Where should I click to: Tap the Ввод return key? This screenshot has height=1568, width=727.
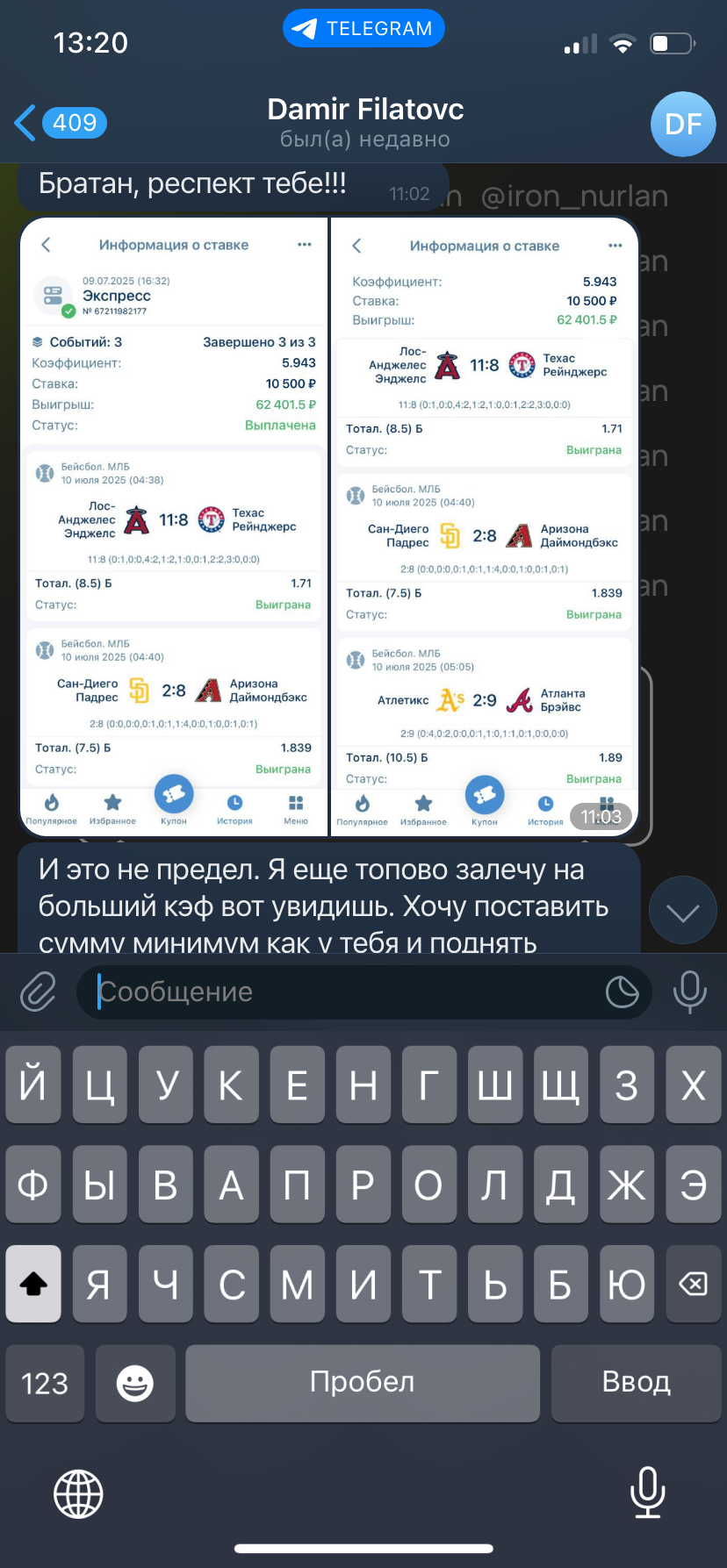click(x=636, y=1383)
